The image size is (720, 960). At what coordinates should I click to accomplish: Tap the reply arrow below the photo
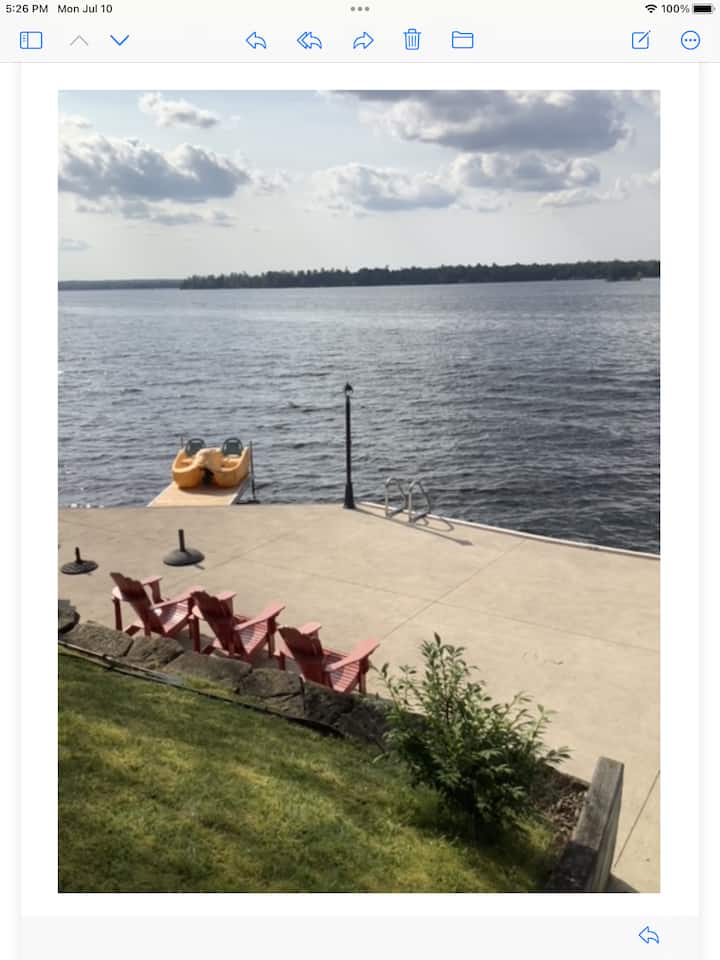click(649, 935)
